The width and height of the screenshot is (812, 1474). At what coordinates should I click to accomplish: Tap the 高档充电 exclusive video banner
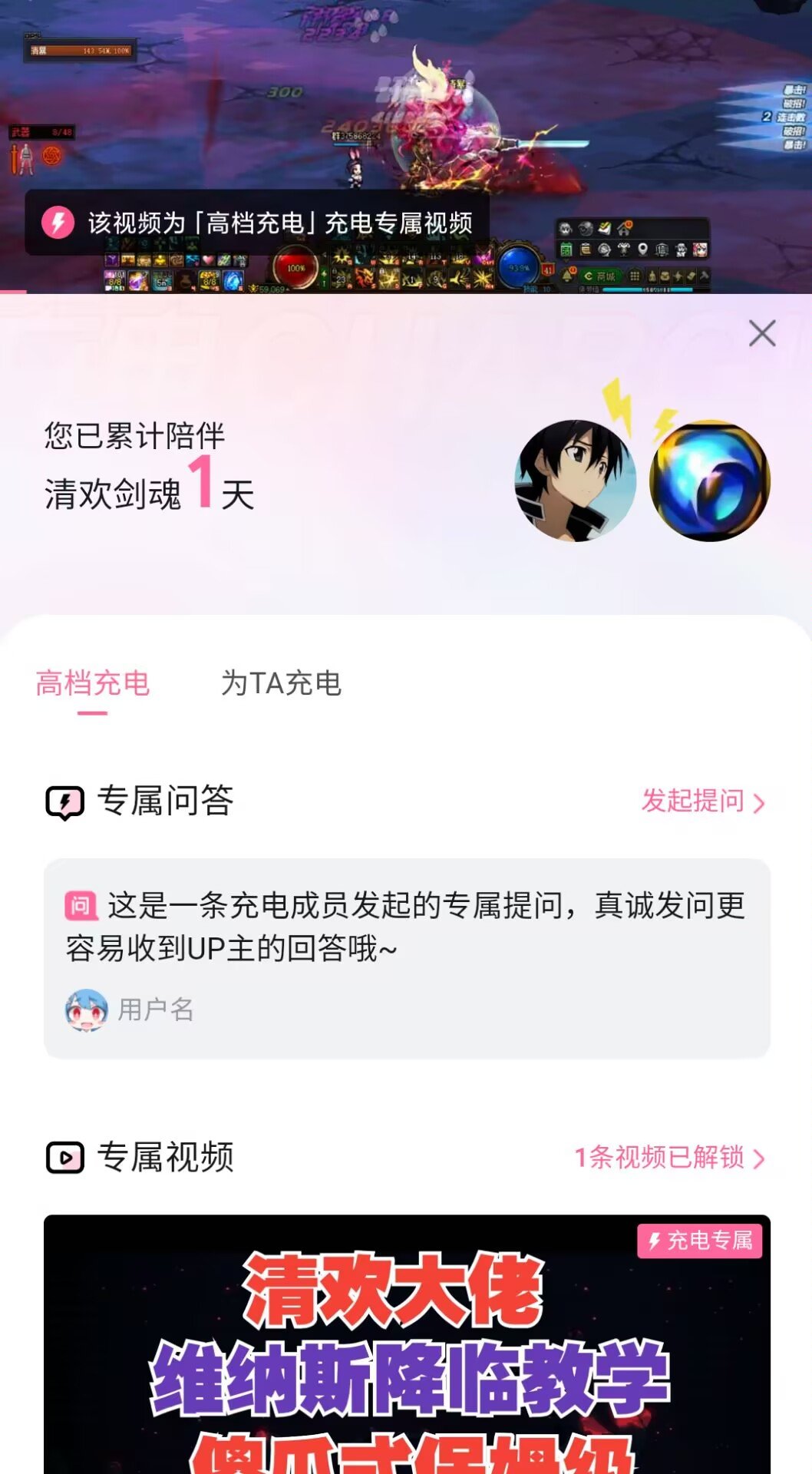258,223
